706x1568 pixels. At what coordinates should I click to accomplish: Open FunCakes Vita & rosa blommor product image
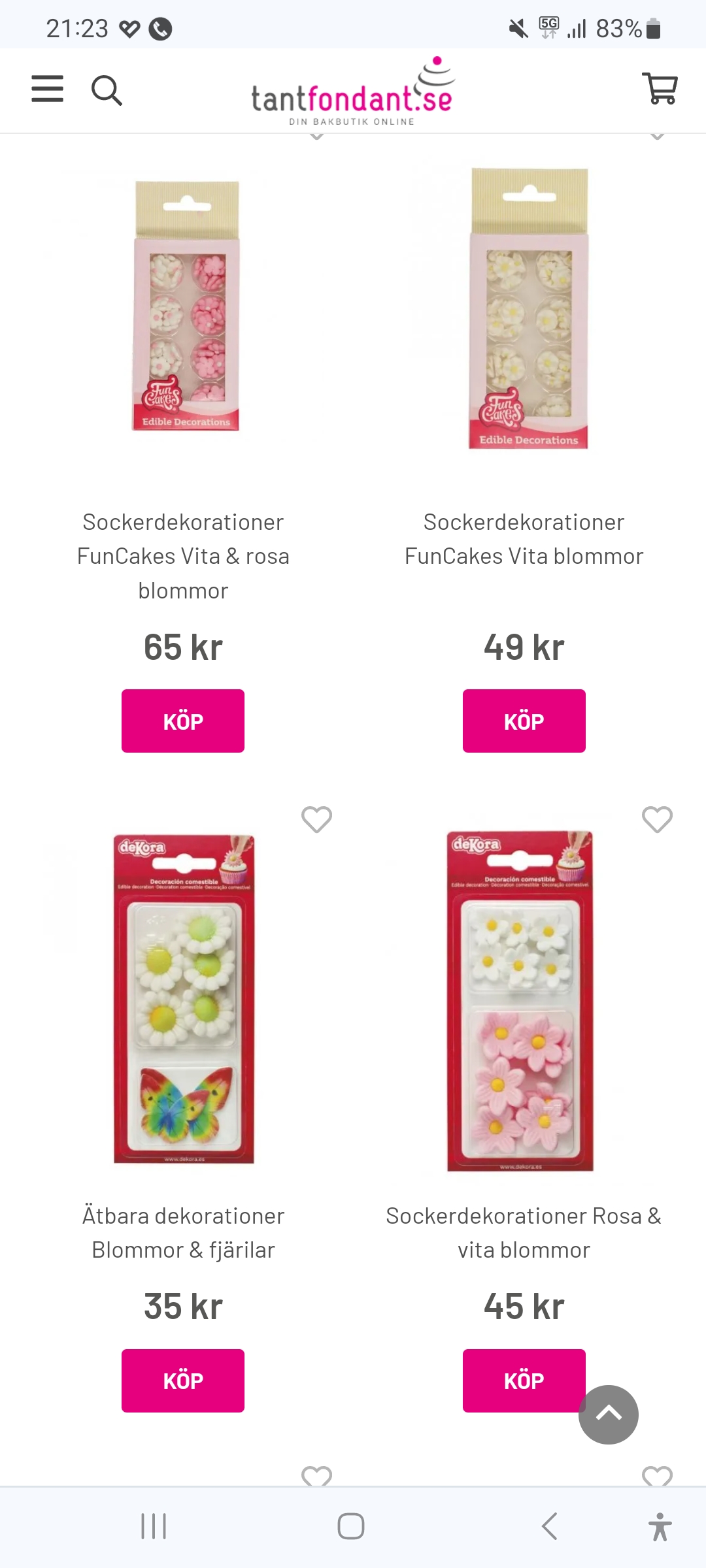(x=186, y=306)
